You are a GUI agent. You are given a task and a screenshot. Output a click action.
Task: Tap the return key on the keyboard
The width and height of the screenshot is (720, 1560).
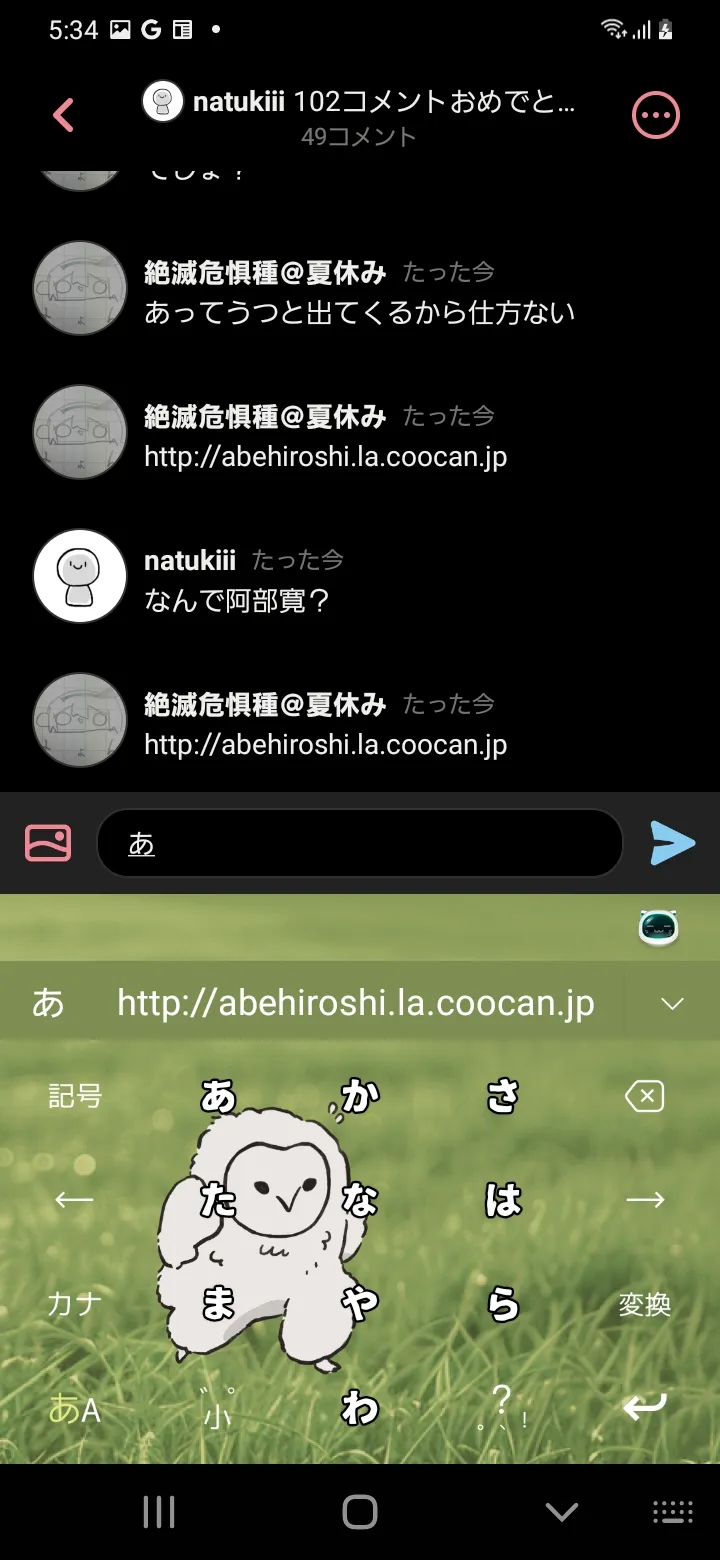[x=645, y=1408]
